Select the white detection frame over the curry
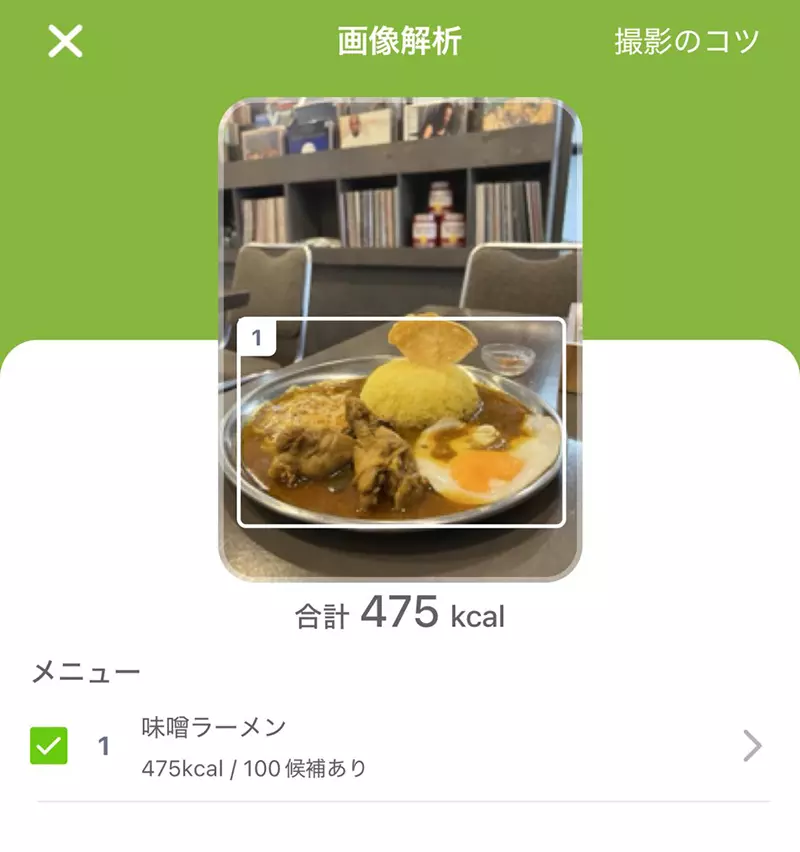The height and width of the screenshot is (852, 800). [x=404, y=422]
